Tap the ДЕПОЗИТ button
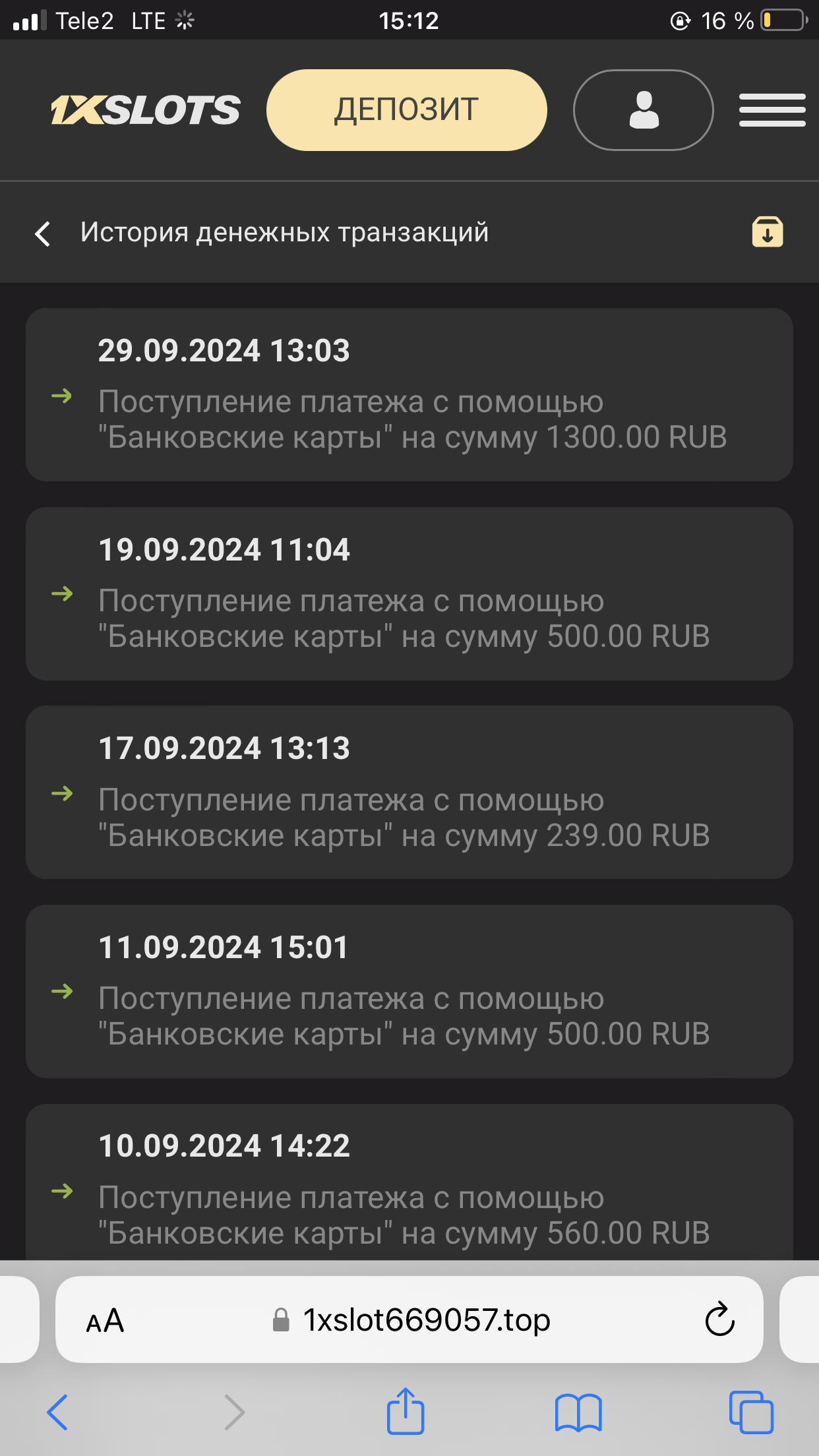819x1456 pixels. (406, 110)
